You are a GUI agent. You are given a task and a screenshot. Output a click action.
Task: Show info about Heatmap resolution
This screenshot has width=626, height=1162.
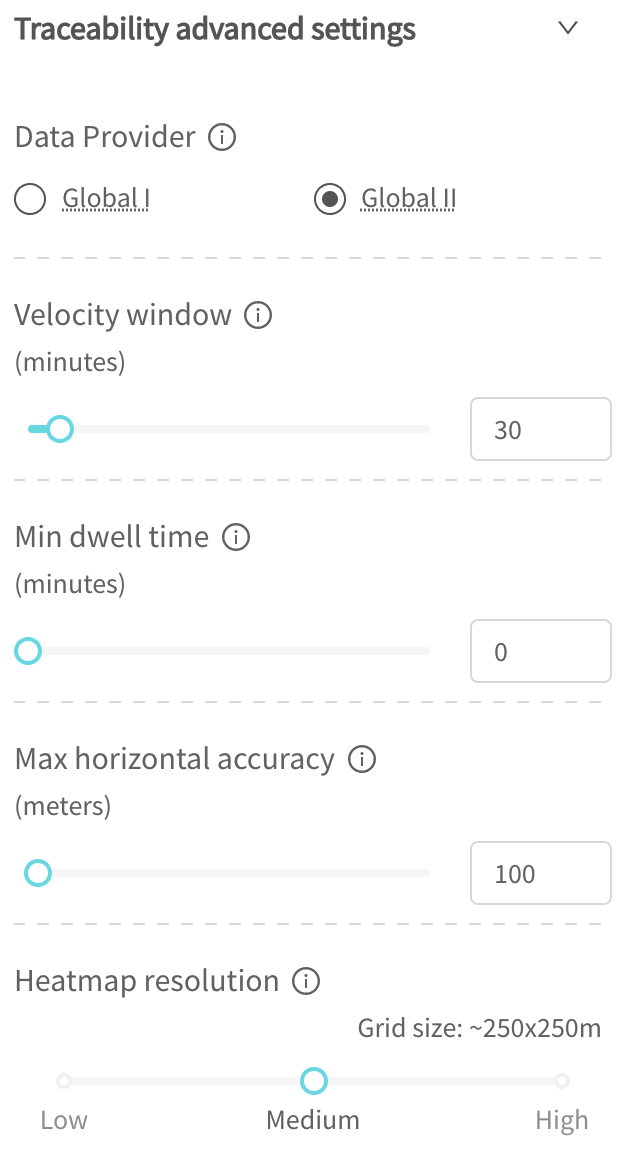pyautogui.click(x=305, y=982)
